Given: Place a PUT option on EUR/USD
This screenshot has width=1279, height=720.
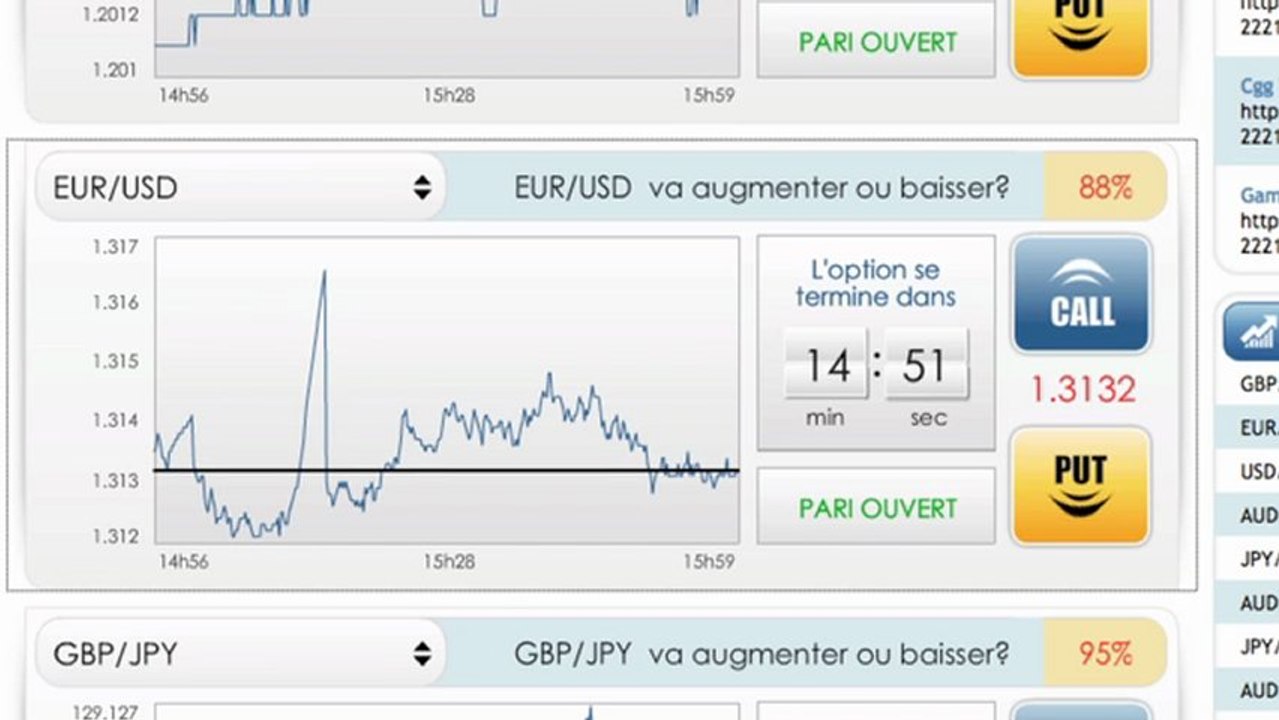Looking at the screenshot, I should click(1081, 486).
